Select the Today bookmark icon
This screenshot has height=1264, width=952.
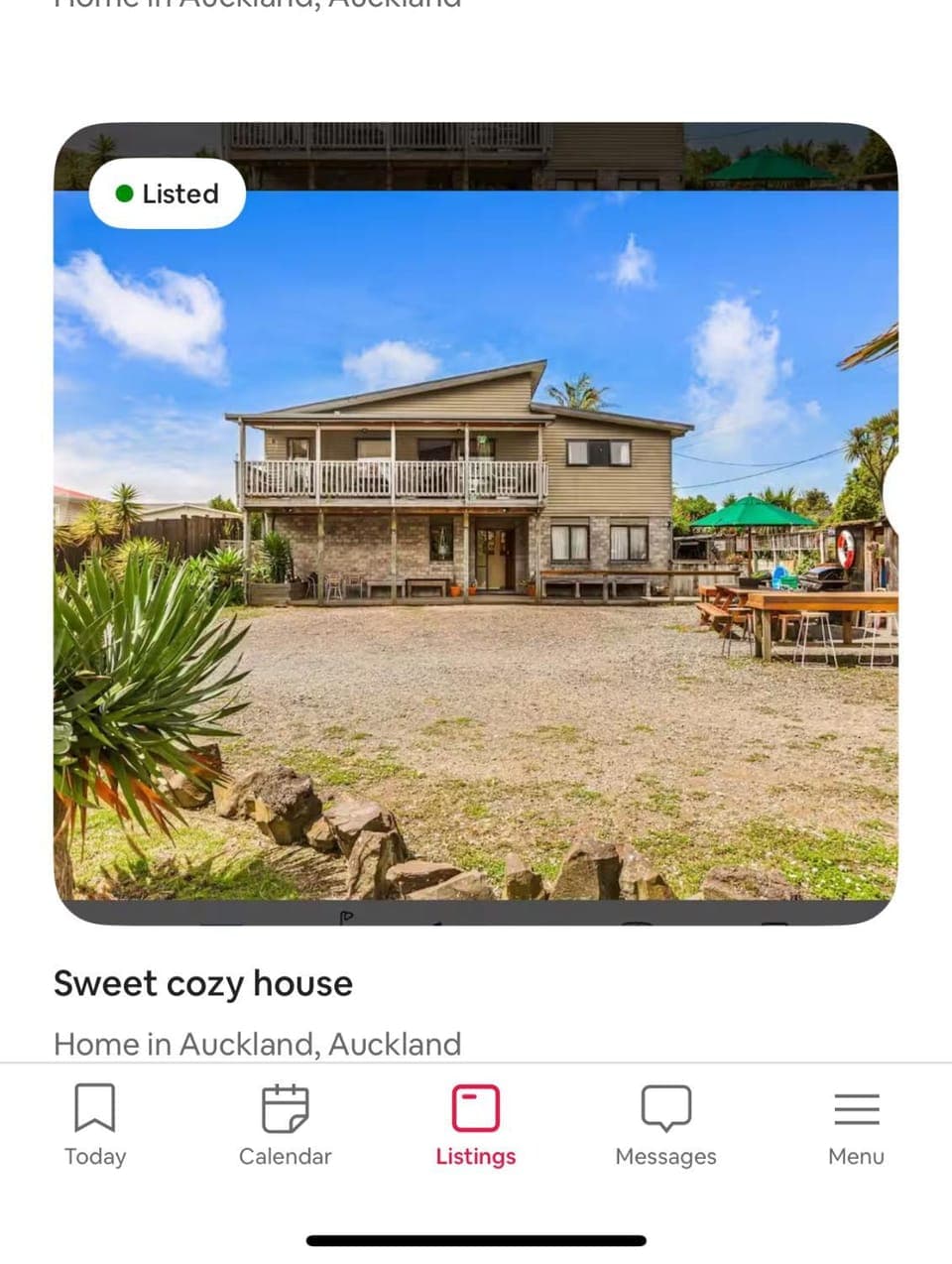pyautogui.click(x=95, y=1105)
